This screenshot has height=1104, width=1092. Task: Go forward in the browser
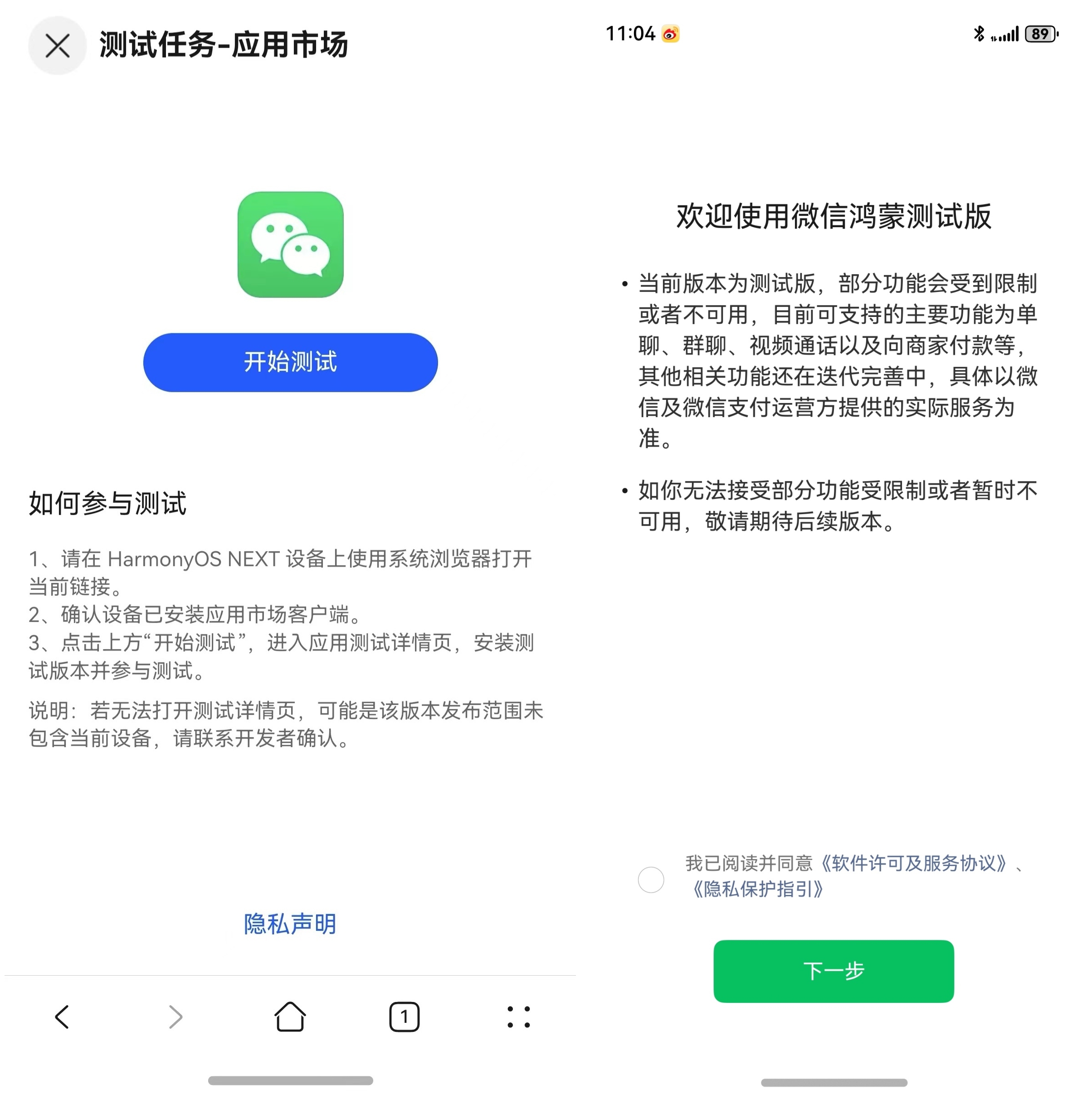(x=175, y=1017)
